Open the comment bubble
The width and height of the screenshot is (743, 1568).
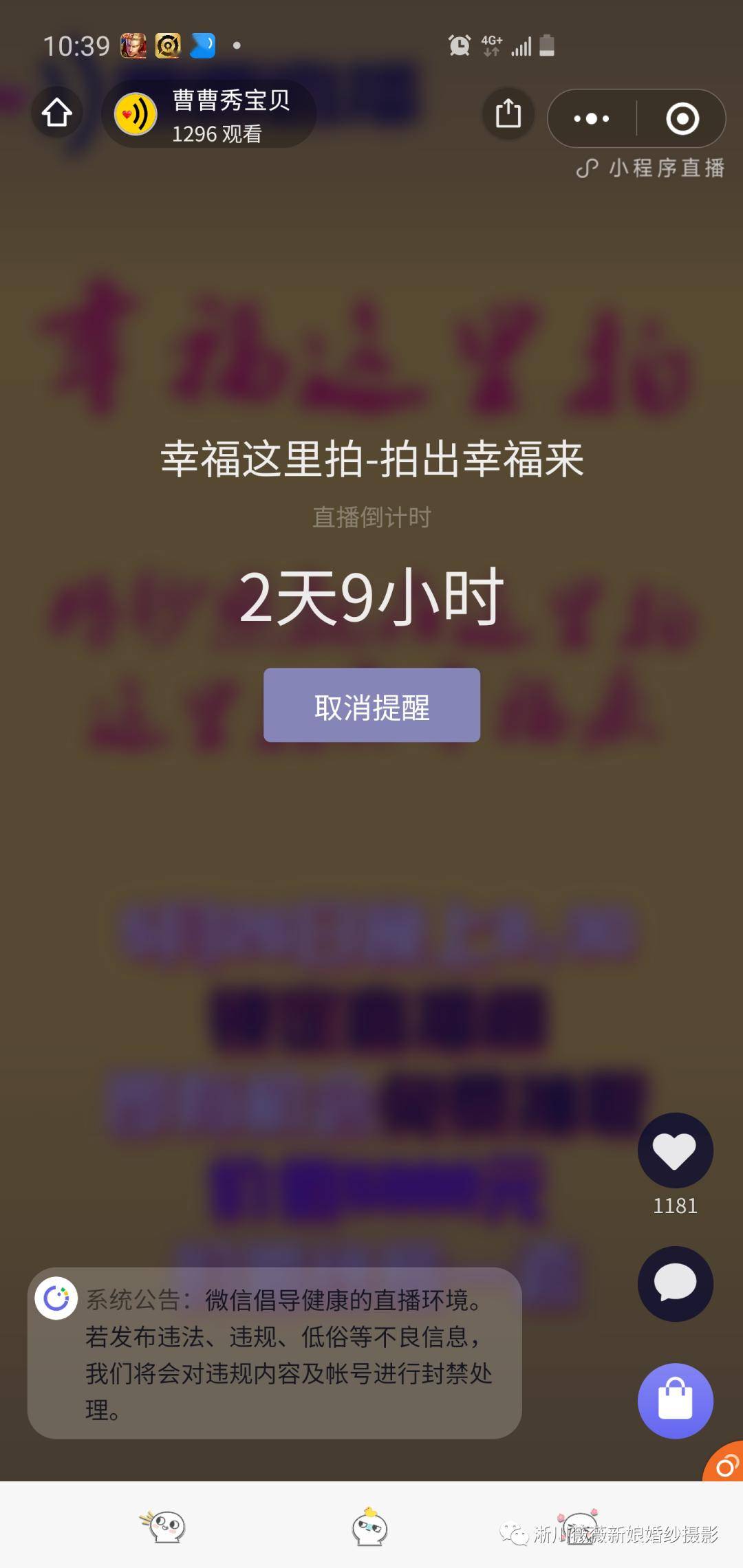pyautogui.click(x=675, y=1284)
